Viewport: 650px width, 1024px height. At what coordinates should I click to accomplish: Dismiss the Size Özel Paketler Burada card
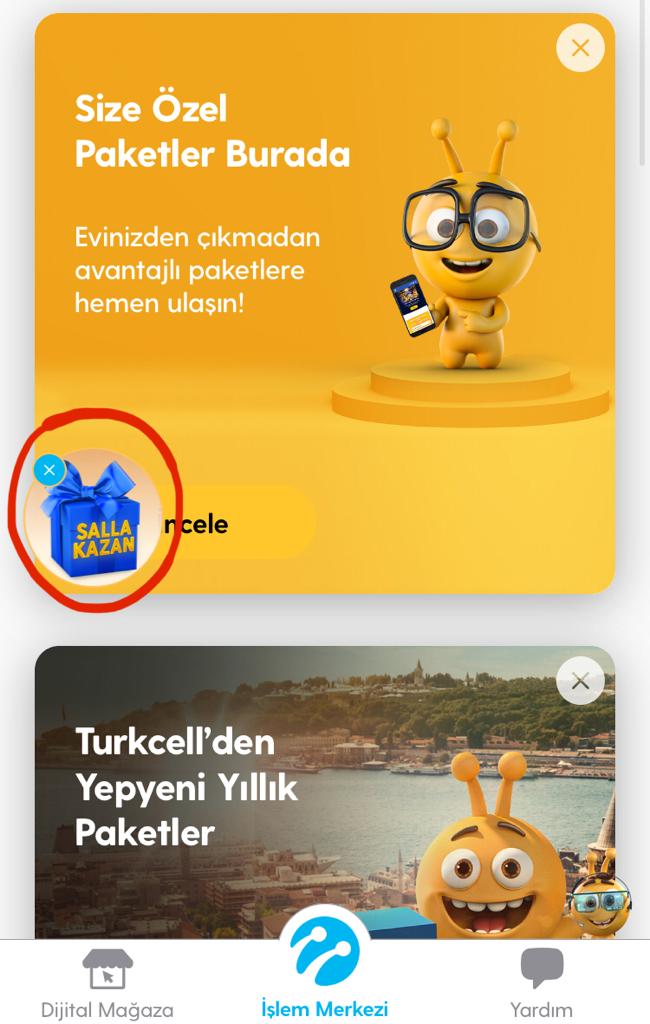(580, 47)
